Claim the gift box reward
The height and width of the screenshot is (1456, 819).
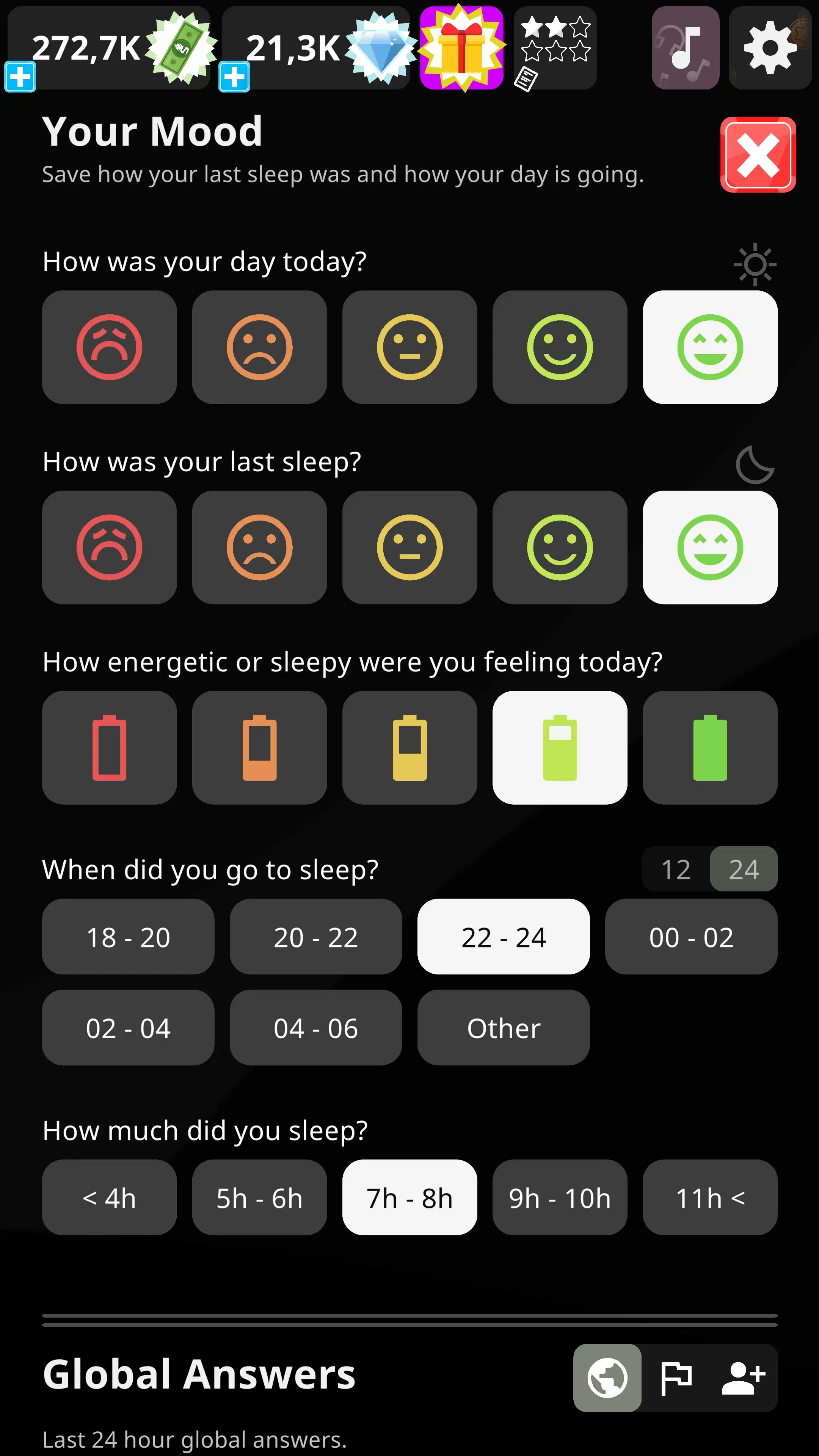(x=462, y=48)
